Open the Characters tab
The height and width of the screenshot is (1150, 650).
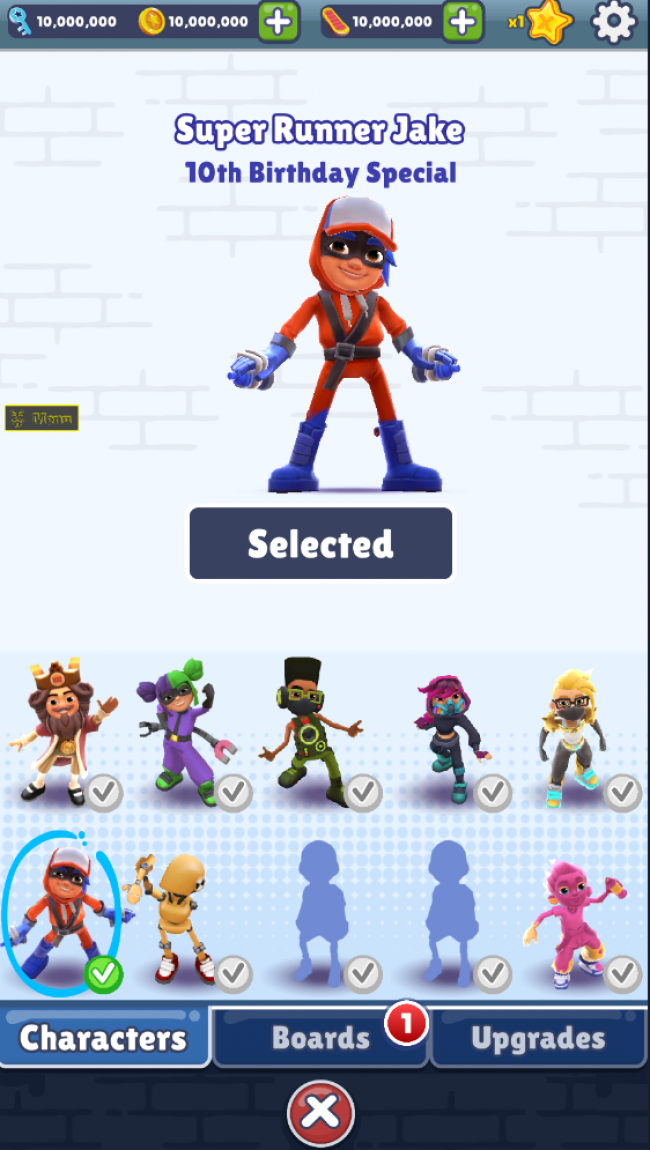click(x=104, y=1038)
